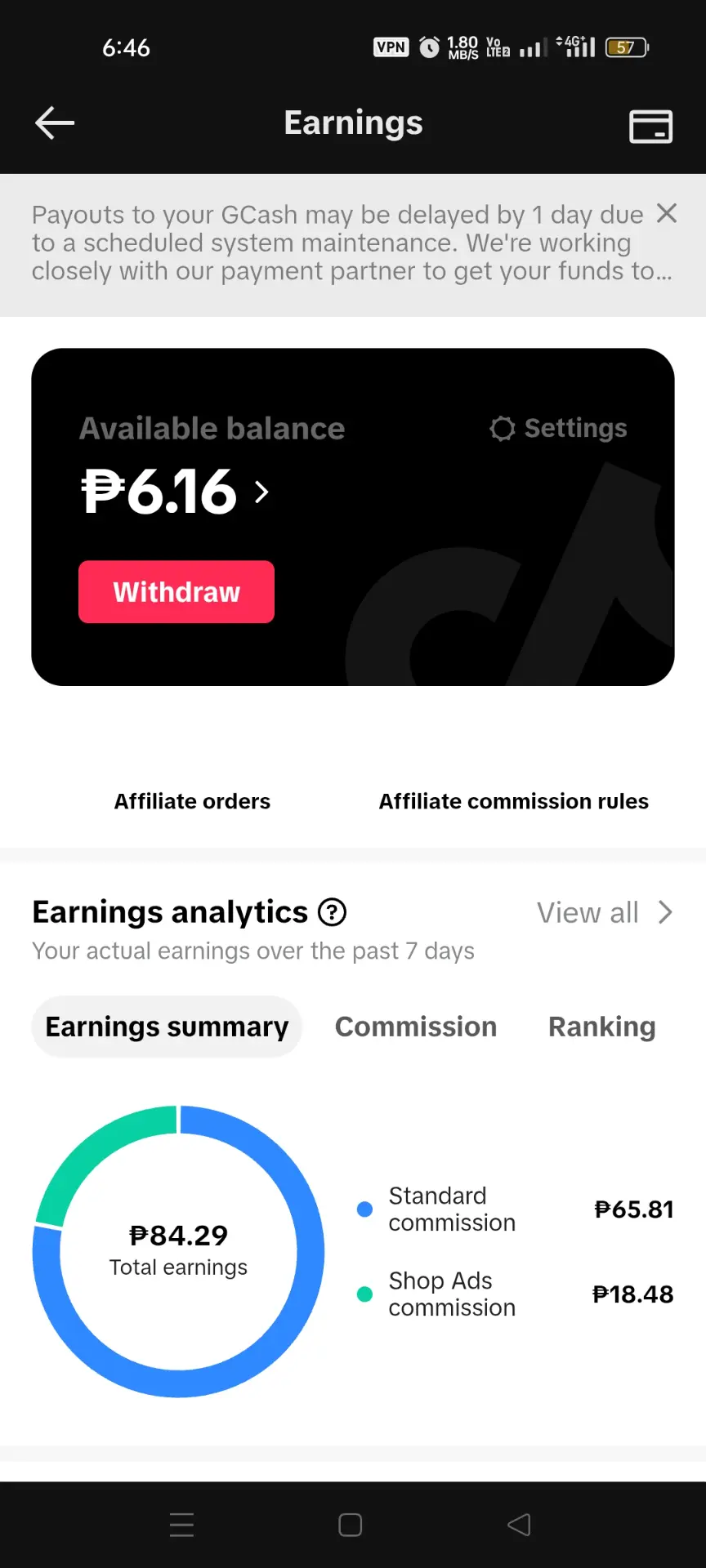View all earnings analytics

pos(605,912)
